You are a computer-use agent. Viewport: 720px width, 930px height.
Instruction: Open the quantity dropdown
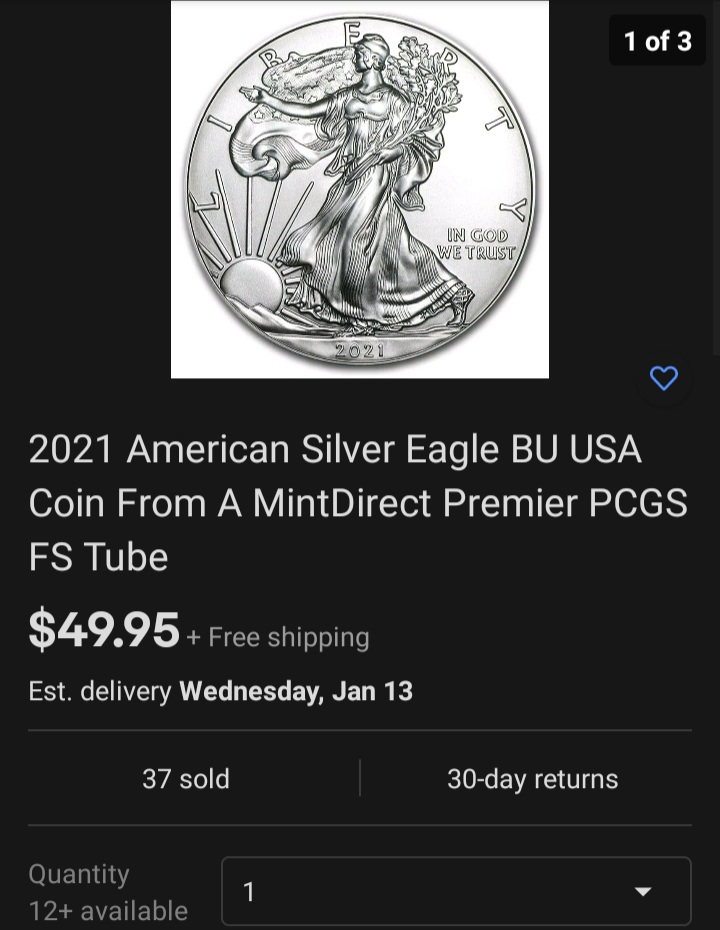tap(456, 891)
